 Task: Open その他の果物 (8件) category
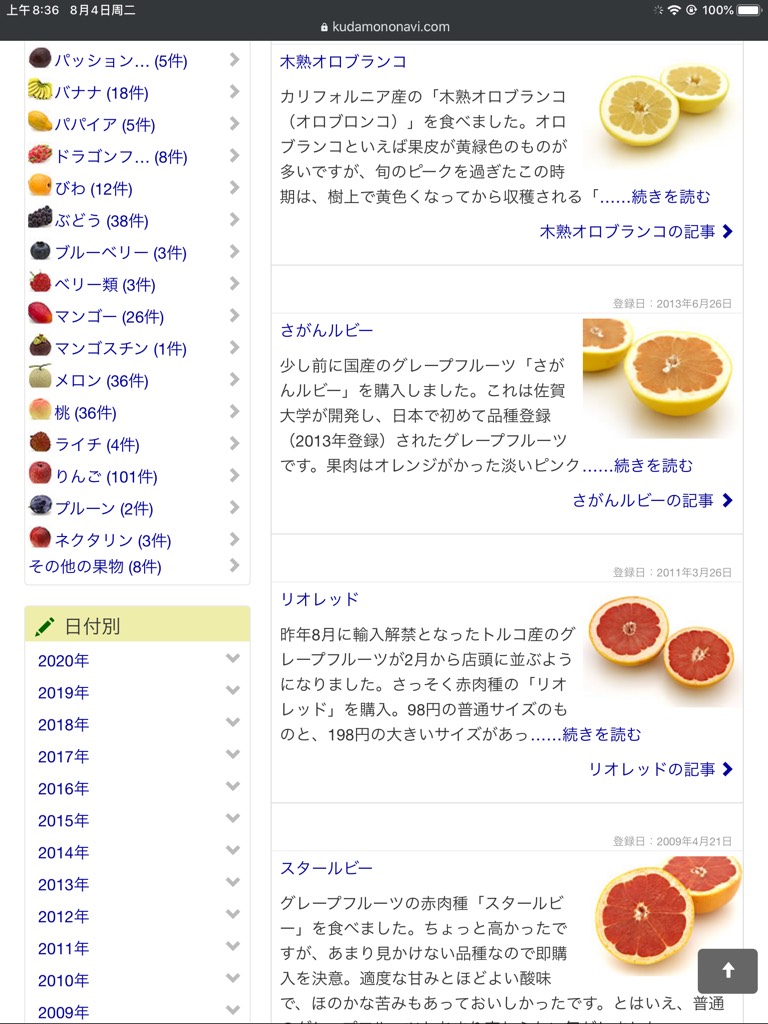click(95, 567)
